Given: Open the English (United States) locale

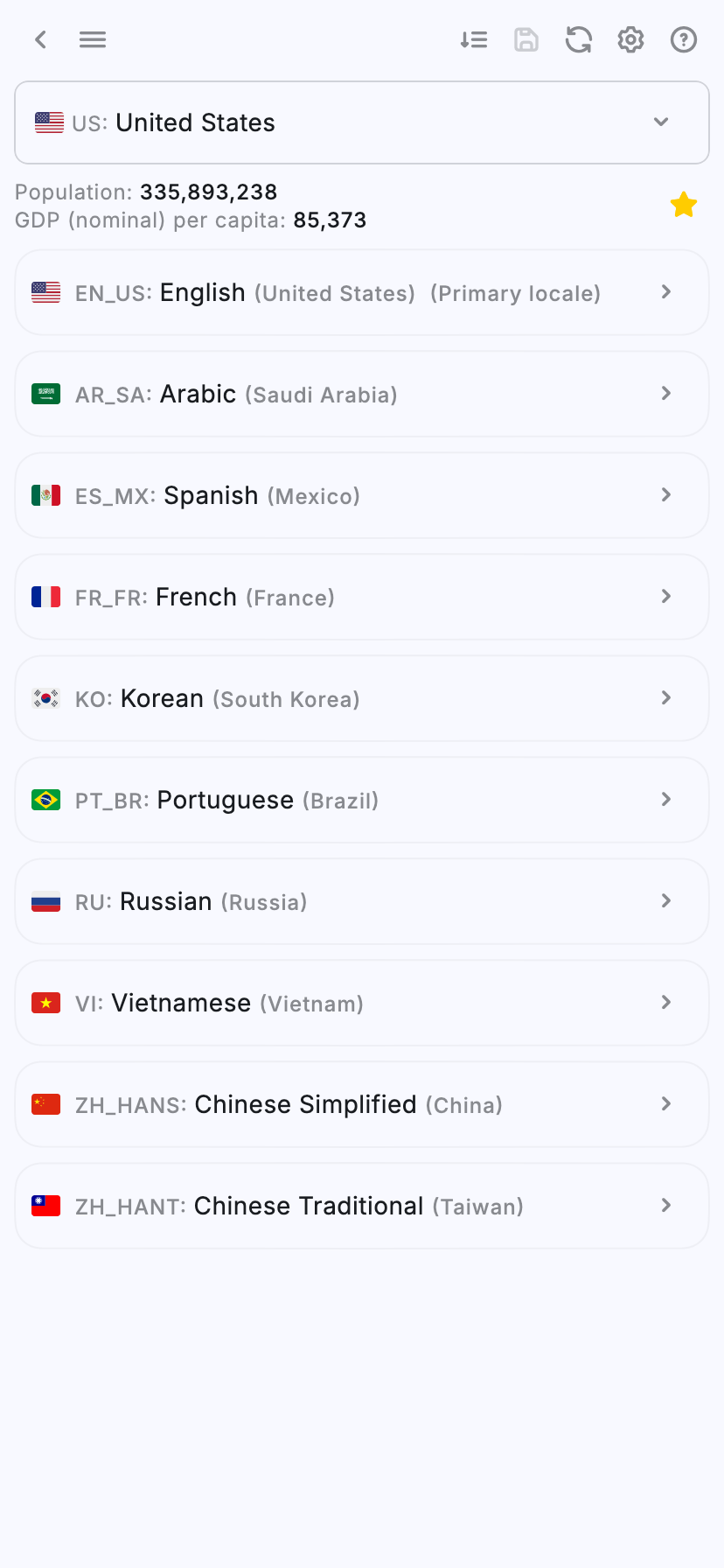Looking at the screenshot, I should pyautogui.click(x=362, y=292).
